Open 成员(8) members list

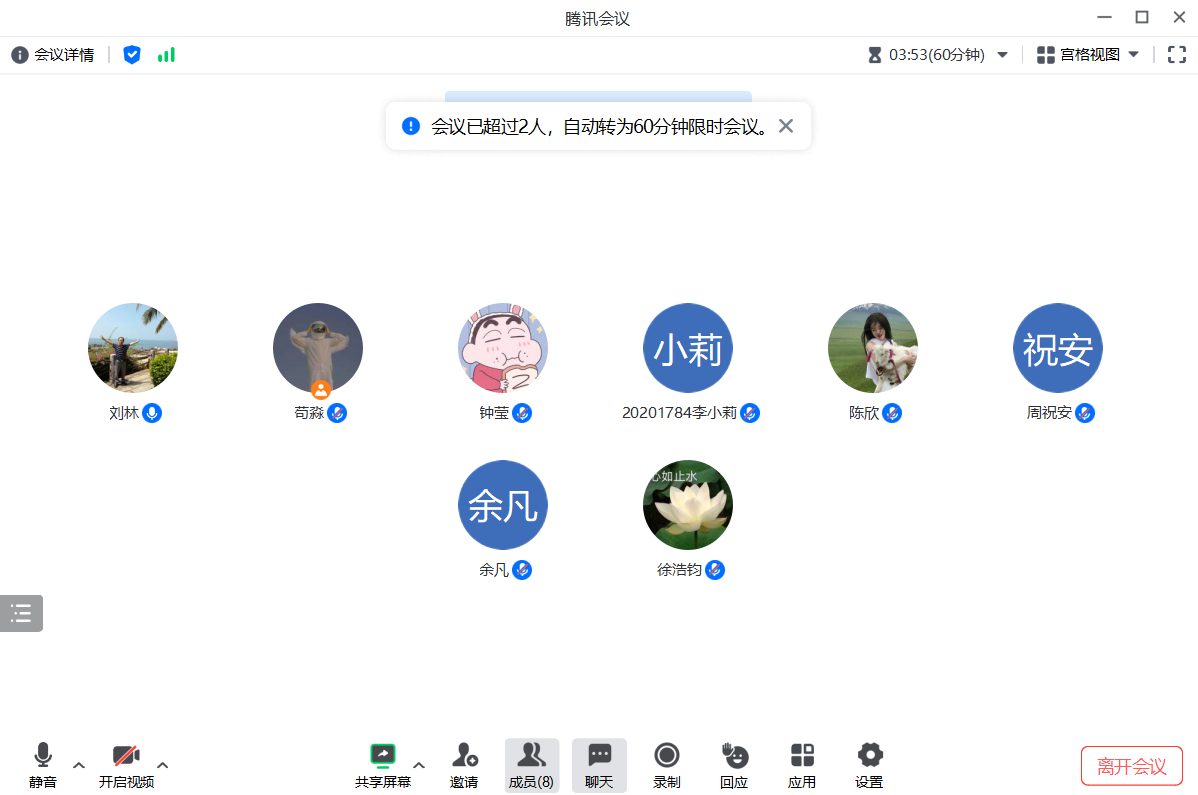531,765
